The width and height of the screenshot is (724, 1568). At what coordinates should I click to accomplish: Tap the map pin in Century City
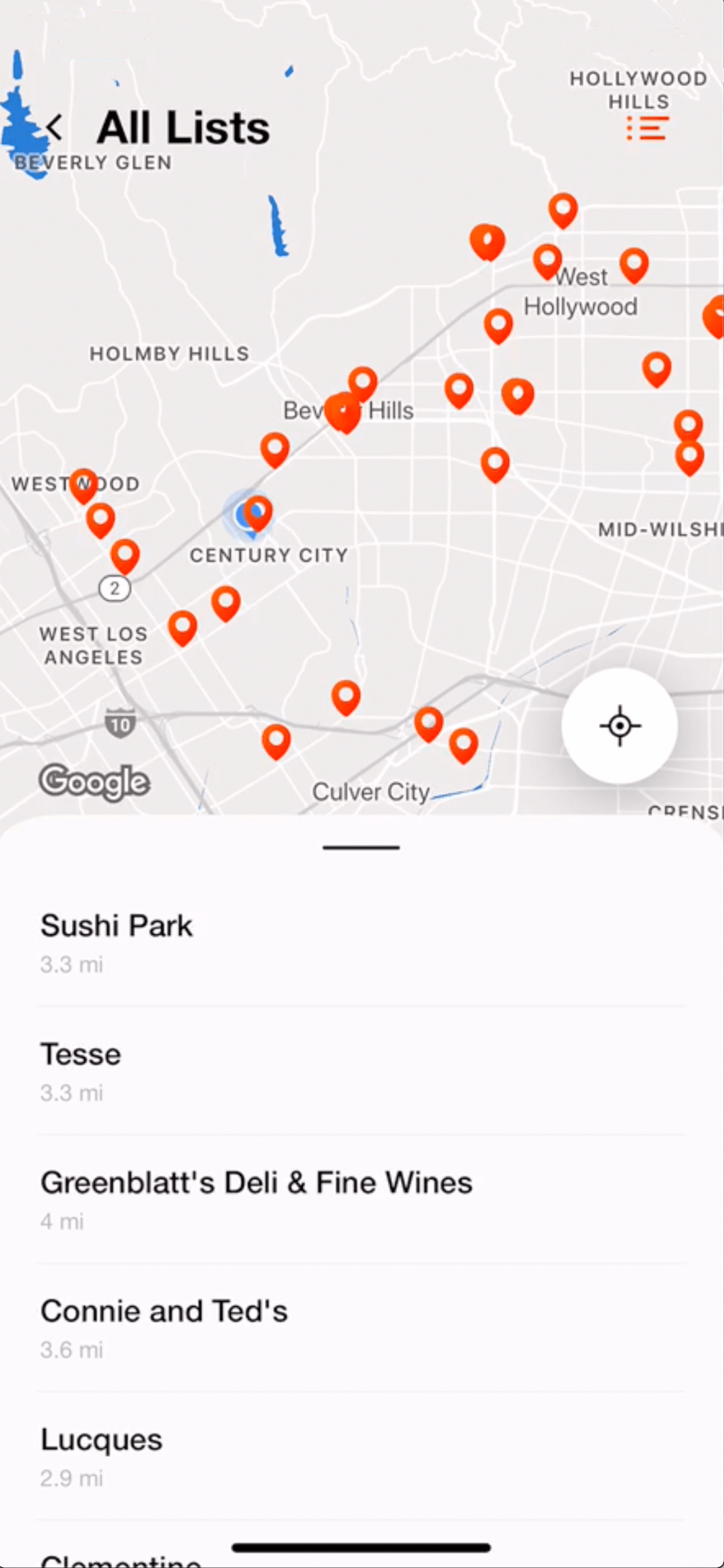point(258,512)
